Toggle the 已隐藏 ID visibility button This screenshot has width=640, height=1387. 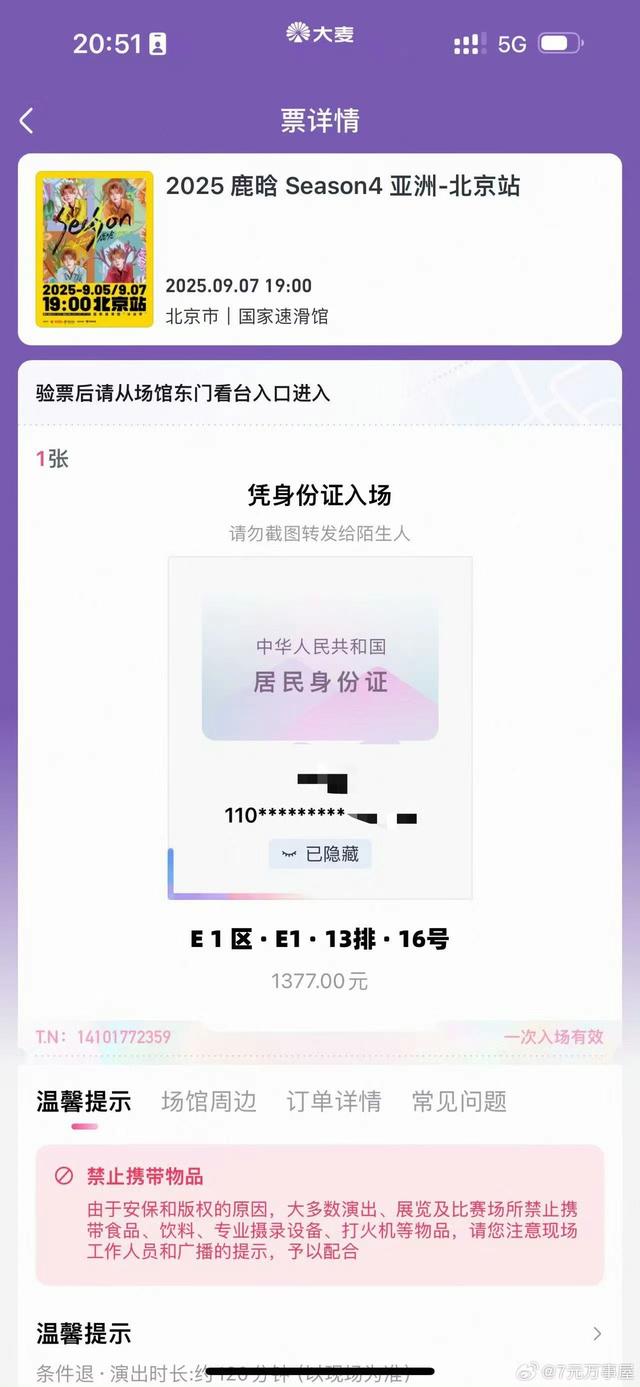[x=320, y=854]
